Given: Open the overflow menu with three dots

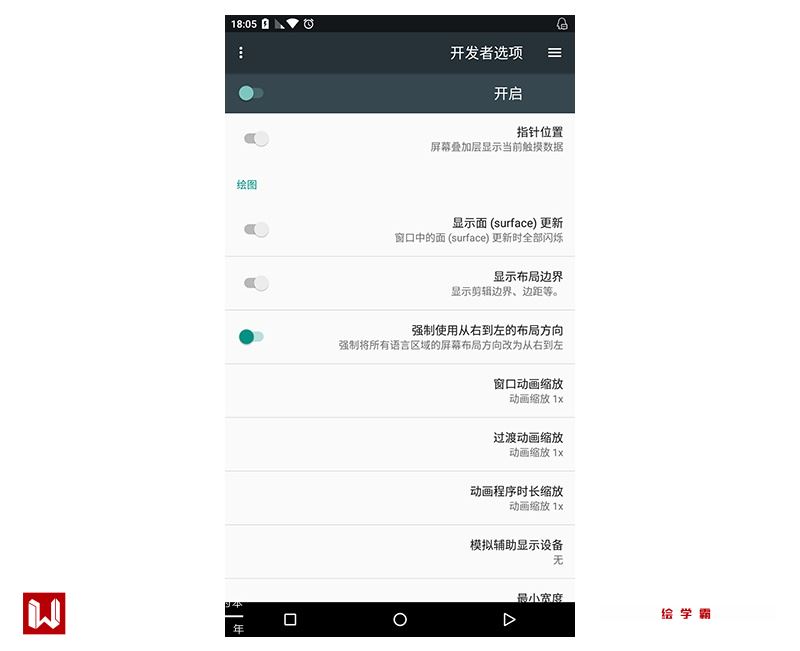Looking at the screenshot, I should point(241,53).
